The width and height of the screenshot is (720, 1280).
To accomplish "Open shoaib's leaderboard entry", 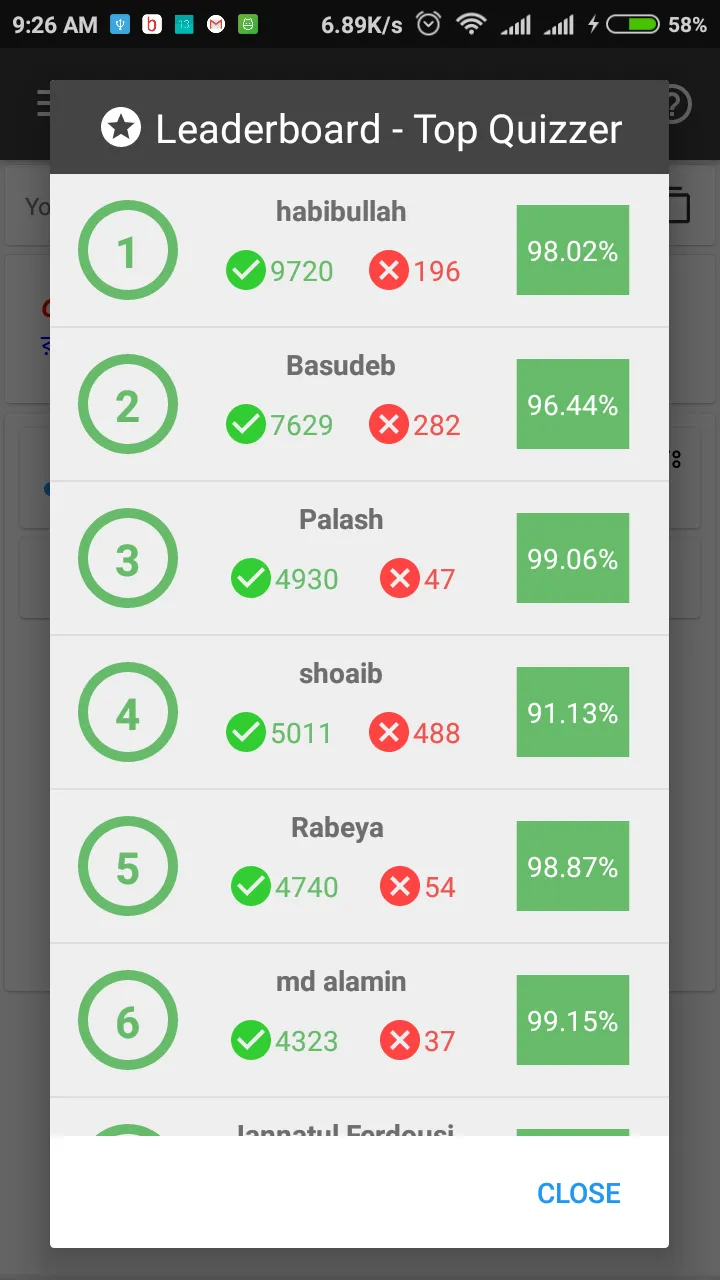I will point(359,713).
